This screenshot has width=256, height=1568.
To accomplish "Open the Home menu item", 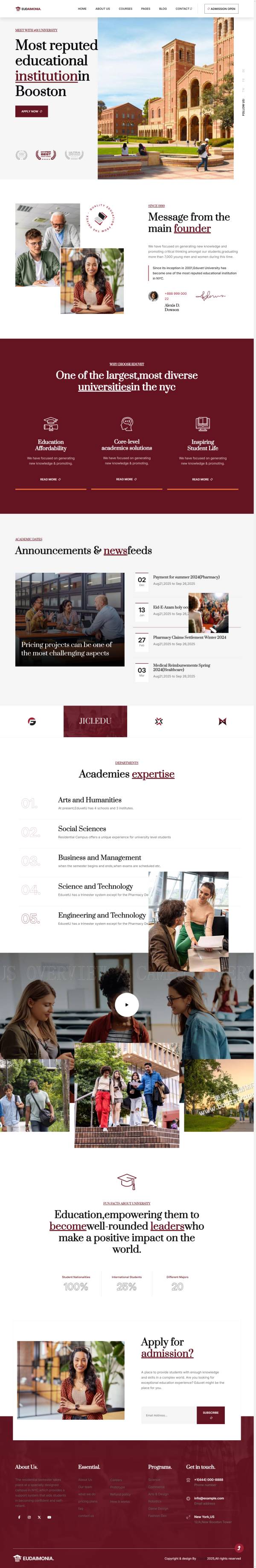I will point(82,9).
